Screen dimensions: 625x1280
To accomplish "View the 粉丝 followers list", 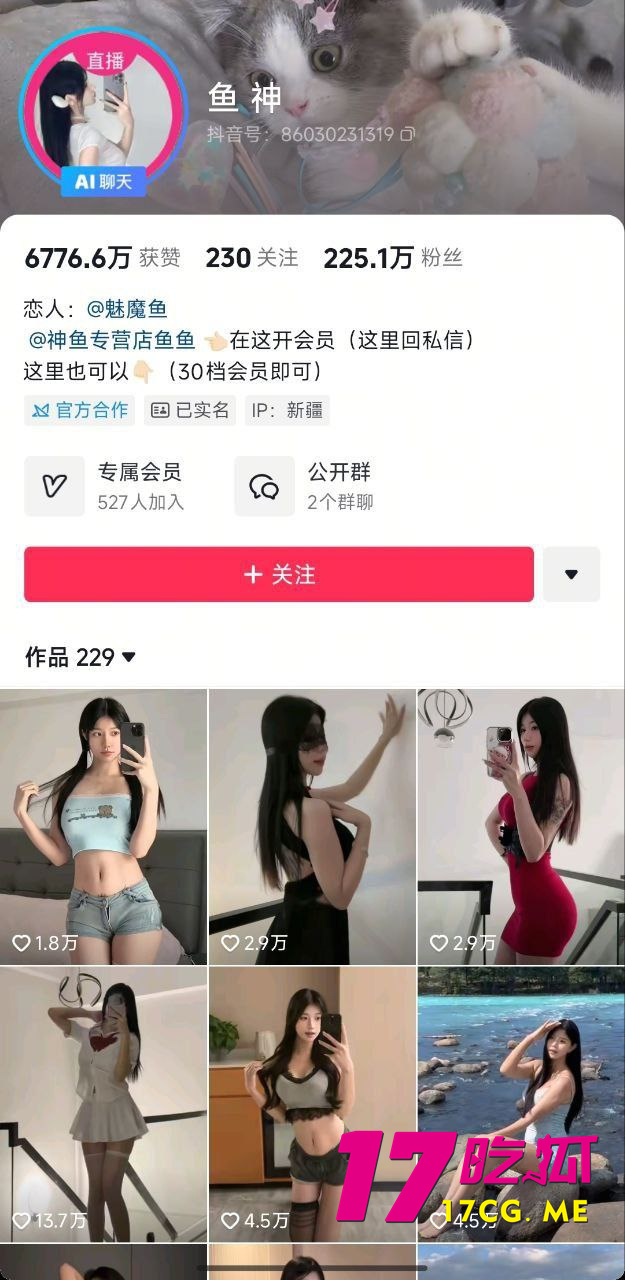I will pos(392,258).
